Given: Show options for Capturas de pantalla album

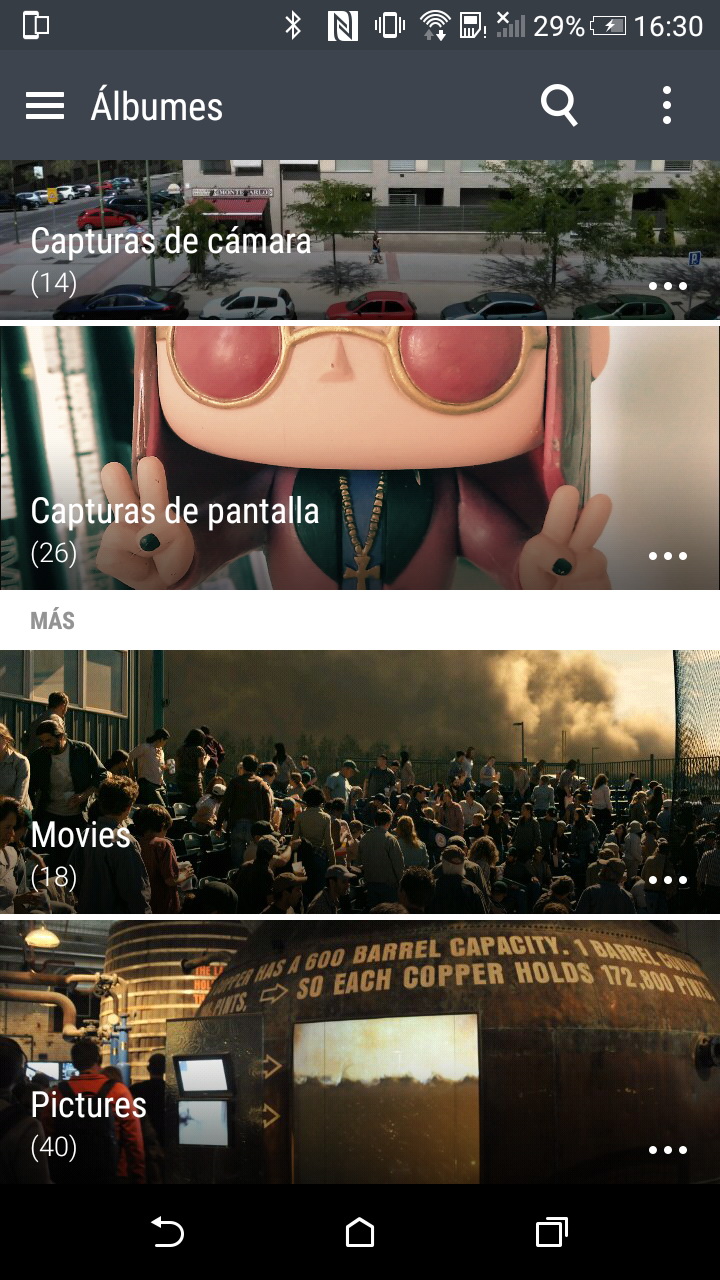Looking at the screenshot, I should 667,556.
